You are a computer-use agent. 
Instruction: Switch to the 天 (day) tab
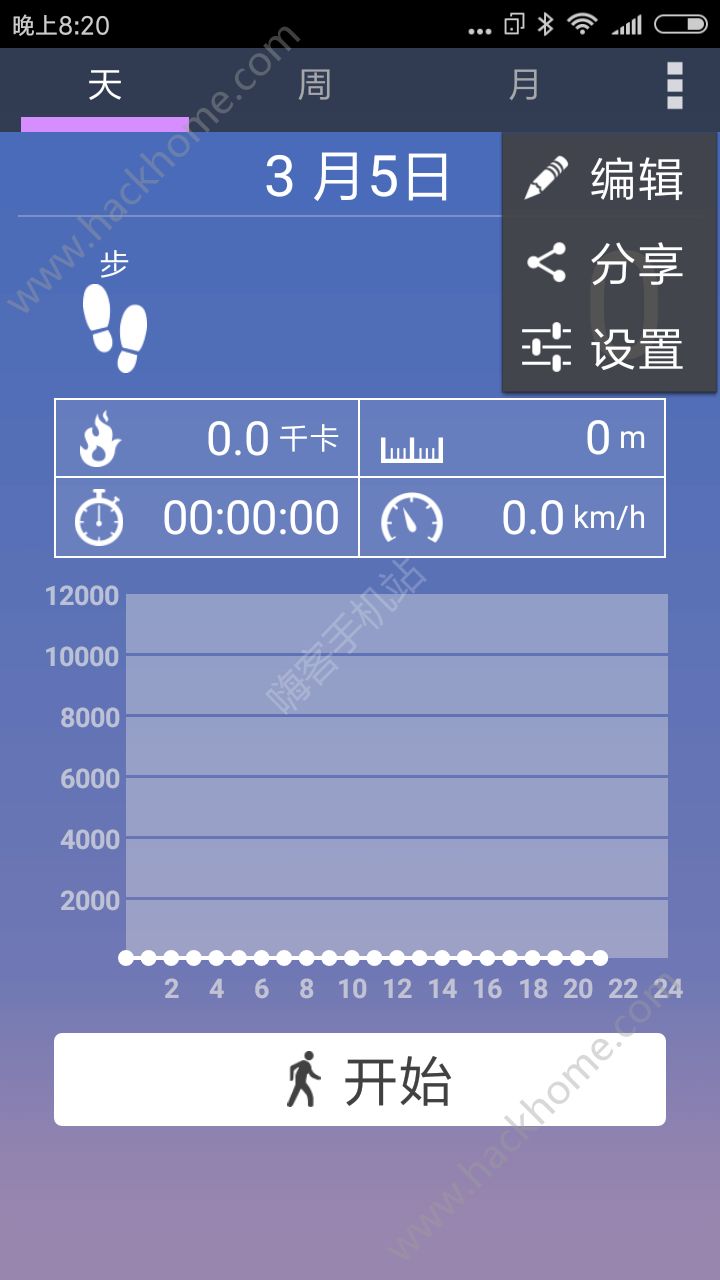tap(104, 86)
